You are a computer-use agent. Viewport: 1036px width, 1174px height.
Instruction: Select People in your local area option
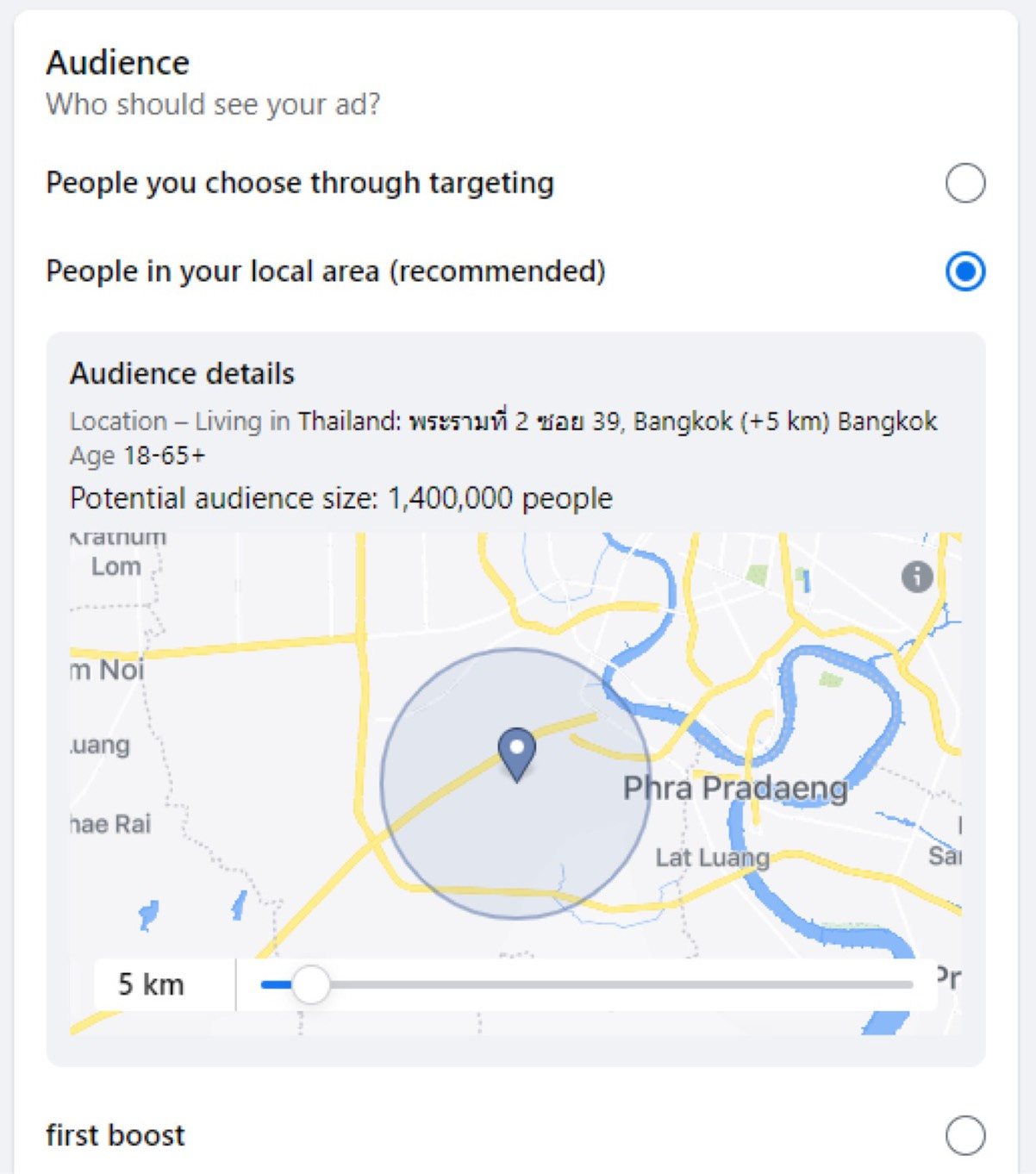point(964,272)
